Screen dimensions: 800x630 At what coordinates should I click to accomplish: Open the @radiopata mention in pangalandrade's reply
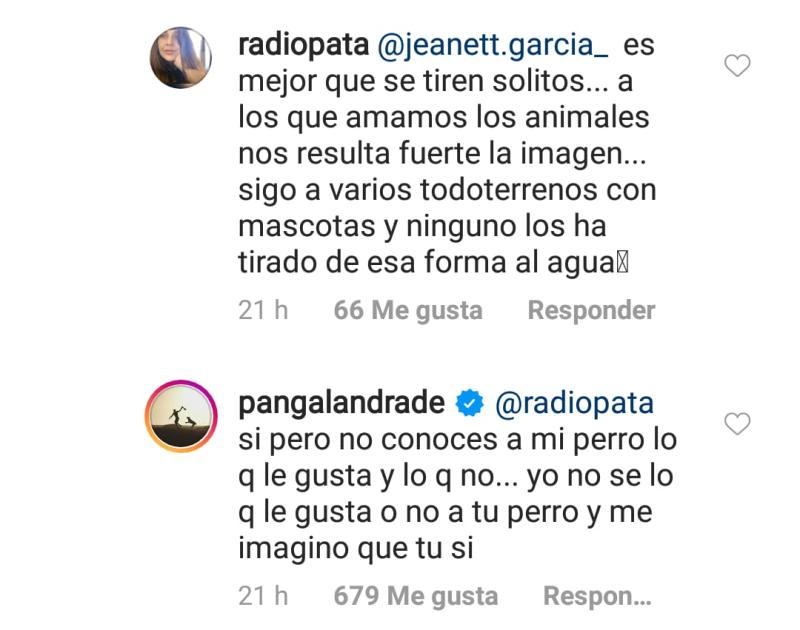tap(574, 403)
